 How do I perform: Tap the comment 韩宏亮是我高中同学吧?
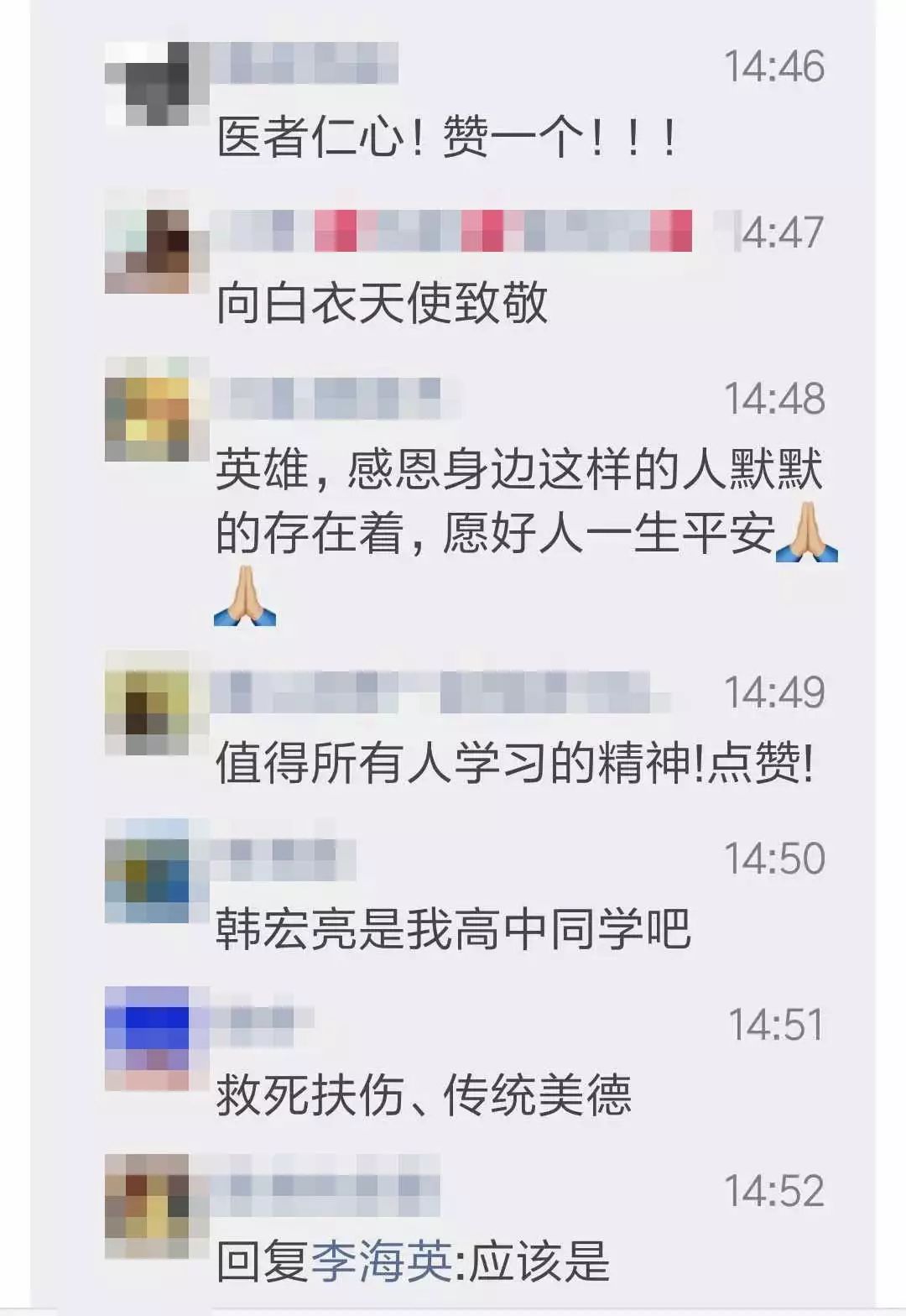tap(453, 929)
